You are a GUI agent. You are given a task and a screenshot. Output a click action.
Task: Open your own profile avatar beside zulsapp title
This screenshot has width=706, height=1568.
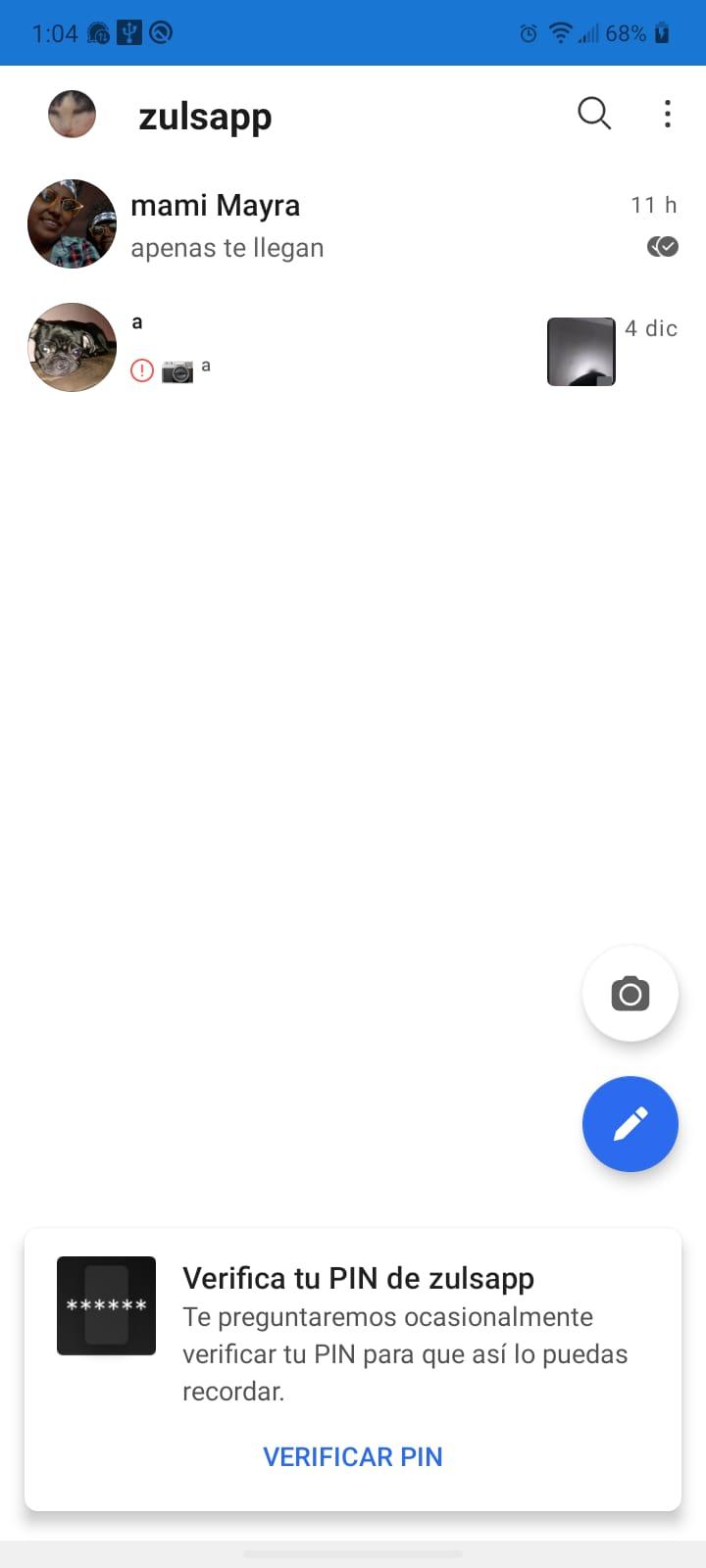tap(72, 114)
